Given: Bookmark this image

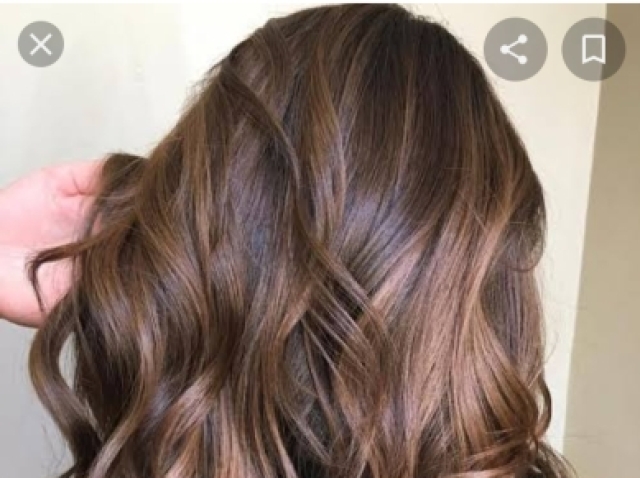Looking at the screenshot, I should tap(593, 49).
